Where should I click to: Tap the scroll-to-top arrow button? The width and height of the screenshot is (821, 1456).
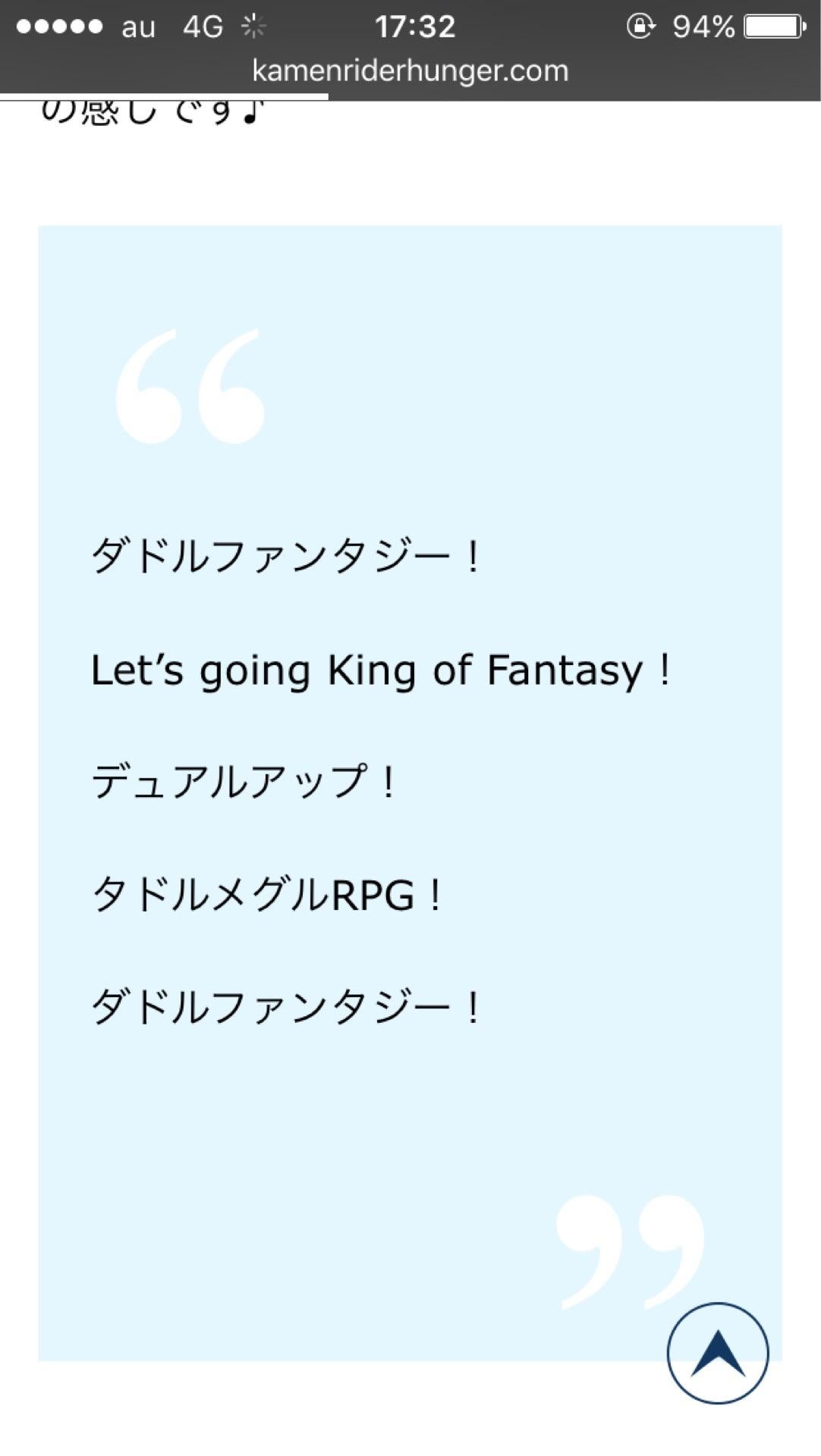point(717,1354)
